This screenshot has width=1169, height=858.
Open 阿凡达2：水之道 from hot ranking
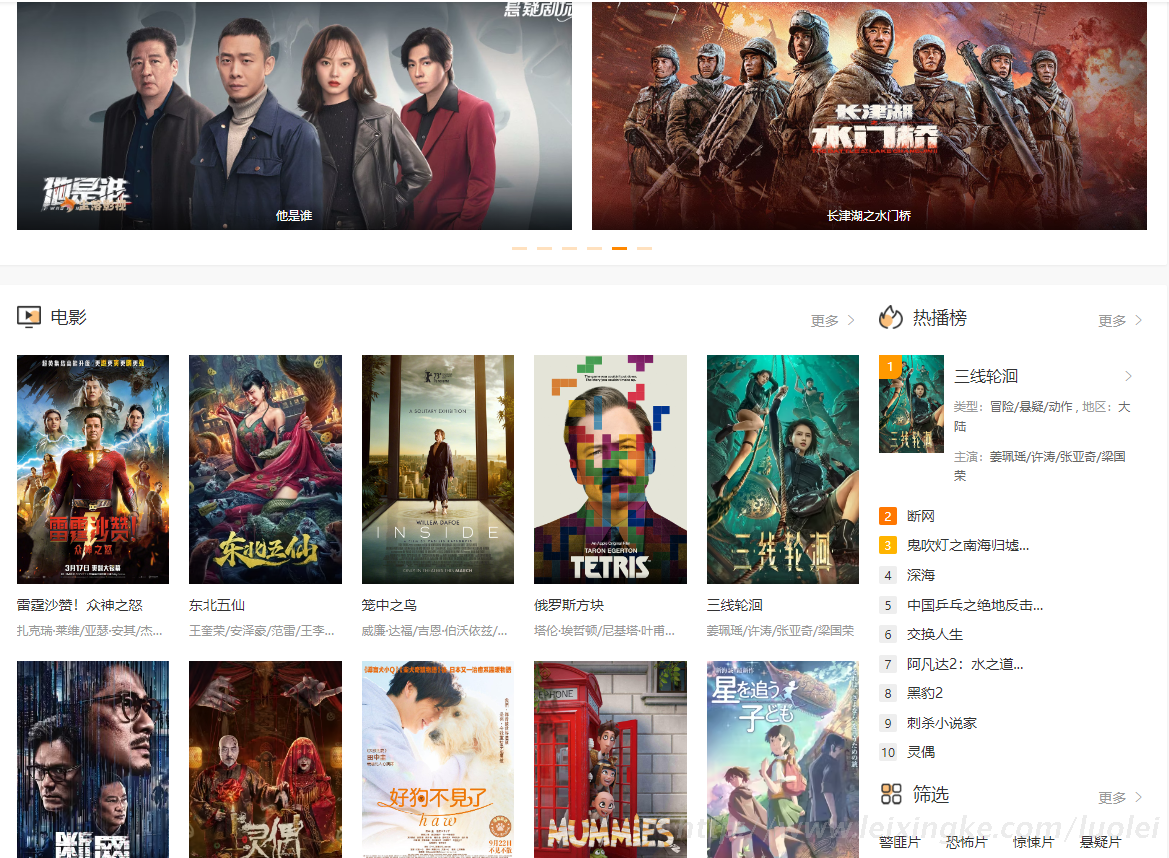[x=964, y=664]
